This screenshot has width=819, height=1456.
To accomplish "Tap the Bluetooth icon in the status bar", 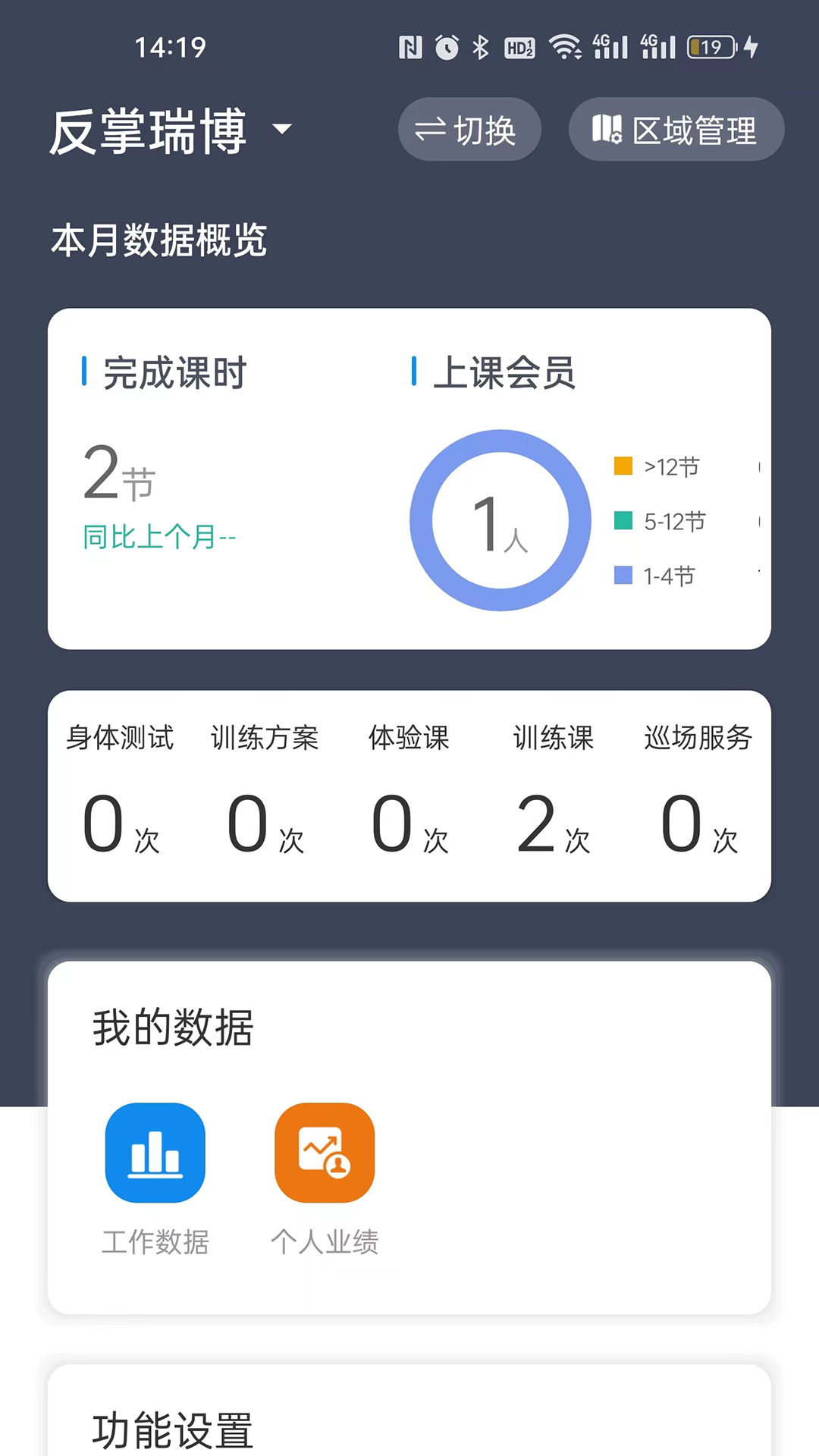I will [x=481, y=45].
